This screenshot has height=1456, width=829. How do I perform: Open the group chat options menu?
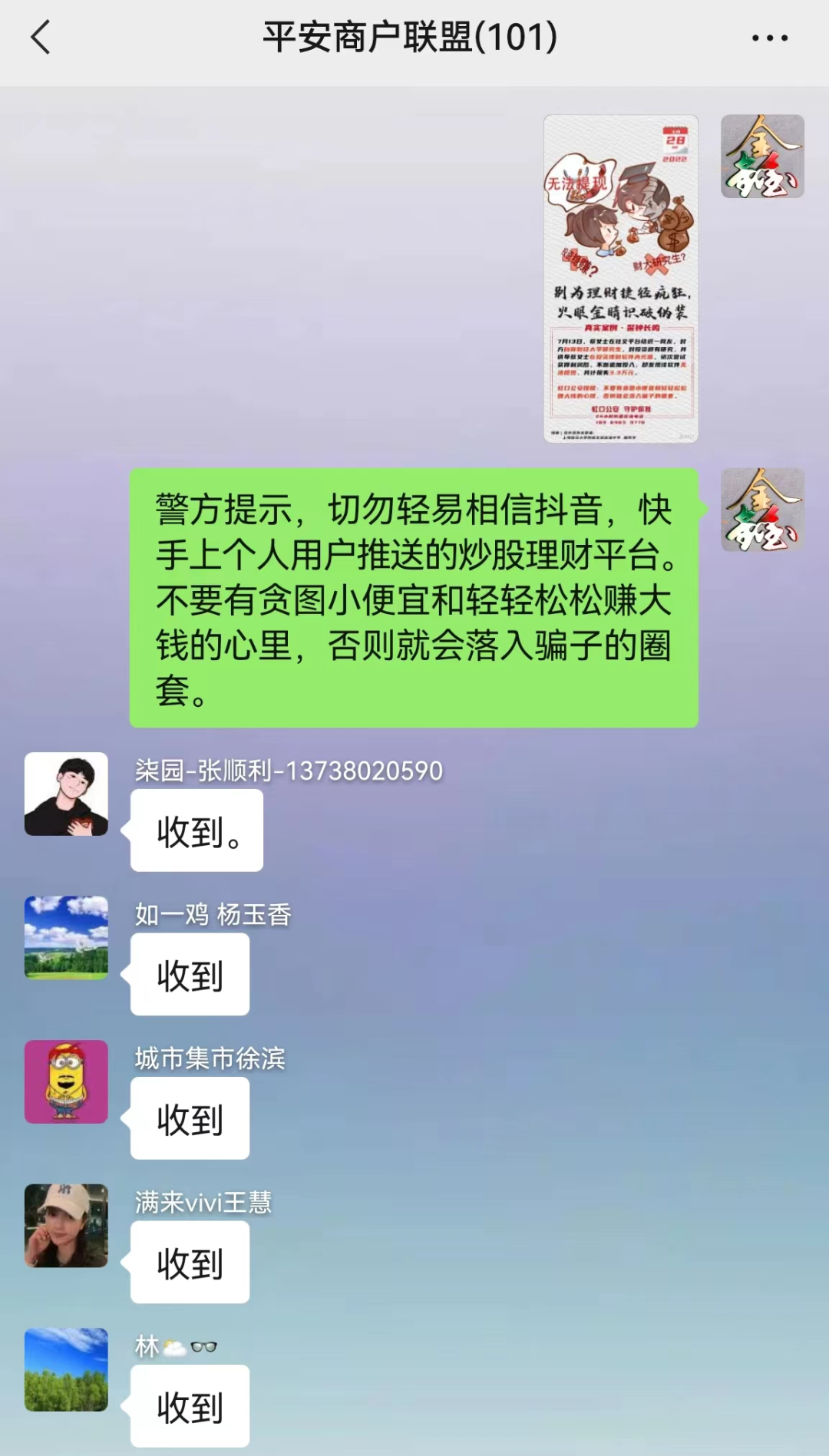pyautogui.click(x=769, y=38)
